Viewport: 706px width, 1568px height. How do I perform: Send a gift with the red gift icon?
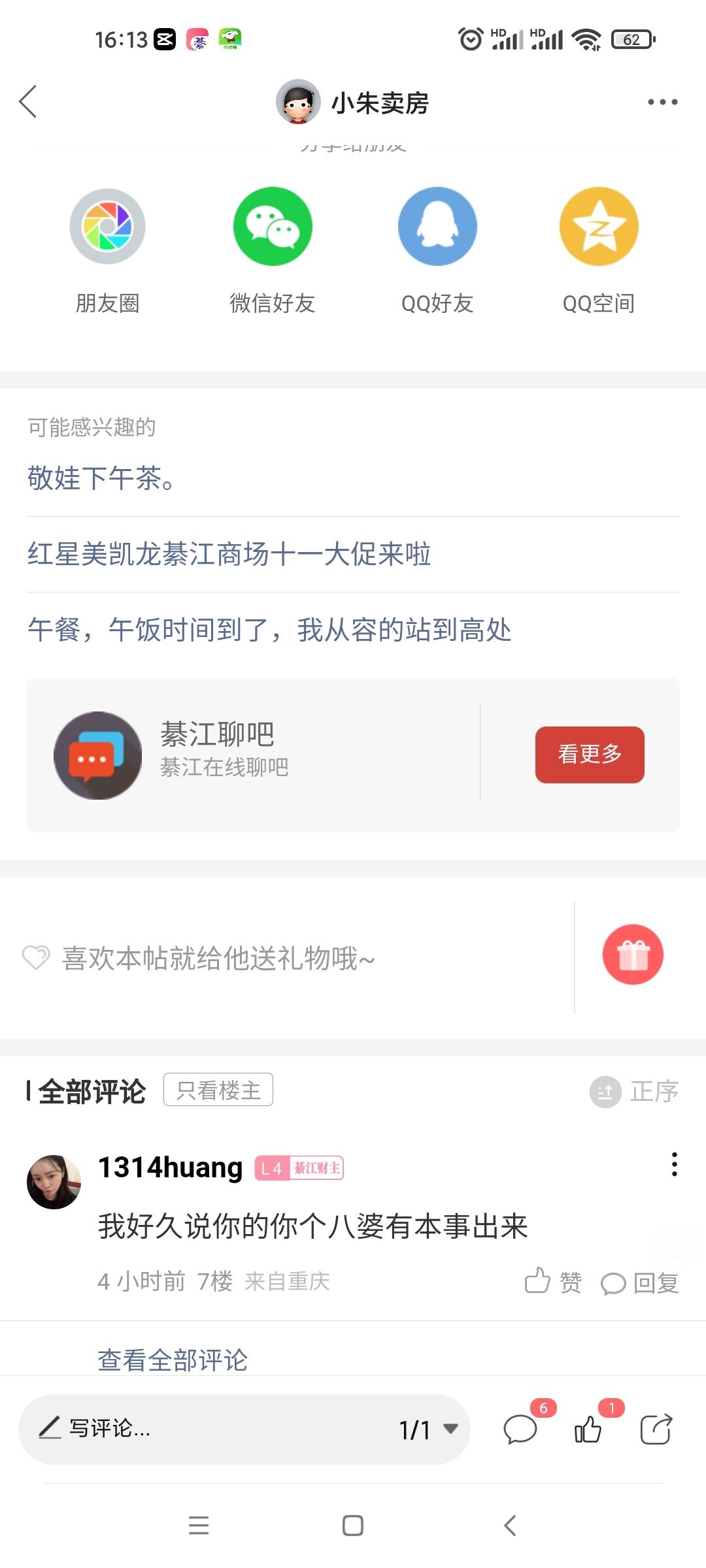[x=632, y=955]
